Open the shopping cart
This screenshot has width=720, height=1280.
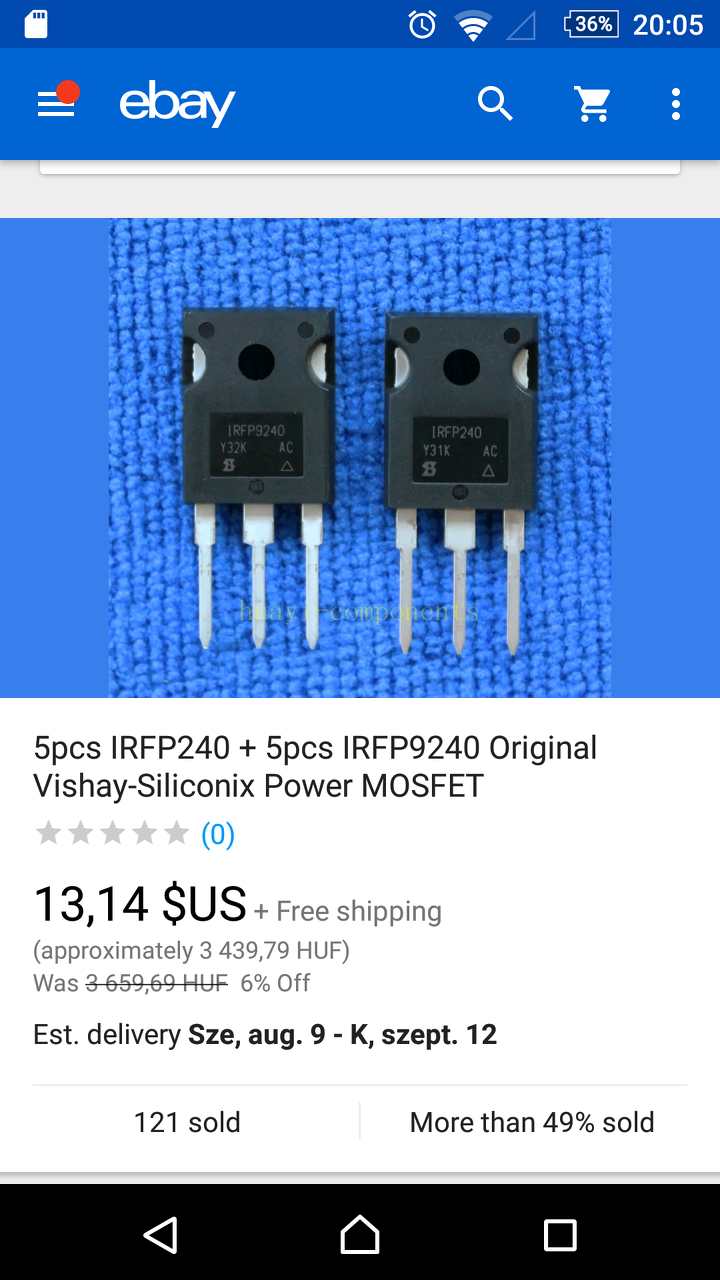tap(592, 104)
